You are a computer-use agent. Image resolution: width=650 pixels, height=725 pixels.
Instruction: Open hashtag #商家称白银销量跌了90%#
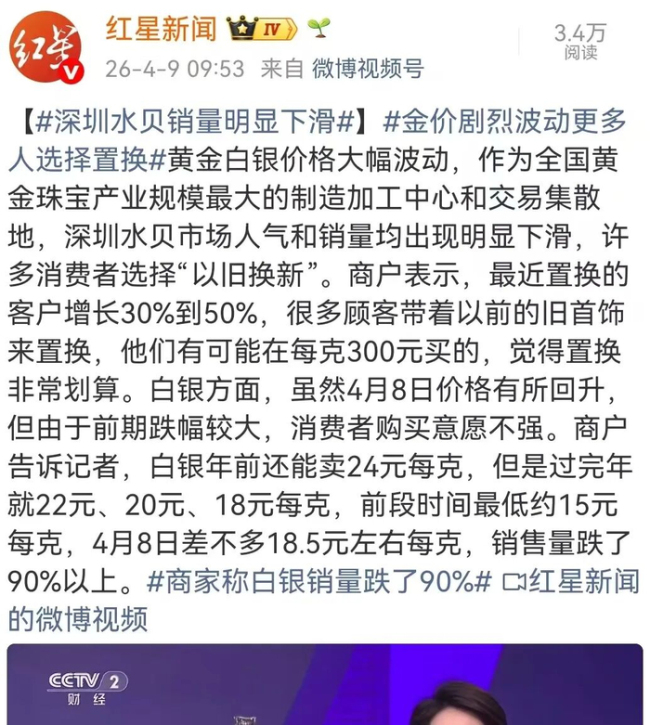(x=319, y=582)
